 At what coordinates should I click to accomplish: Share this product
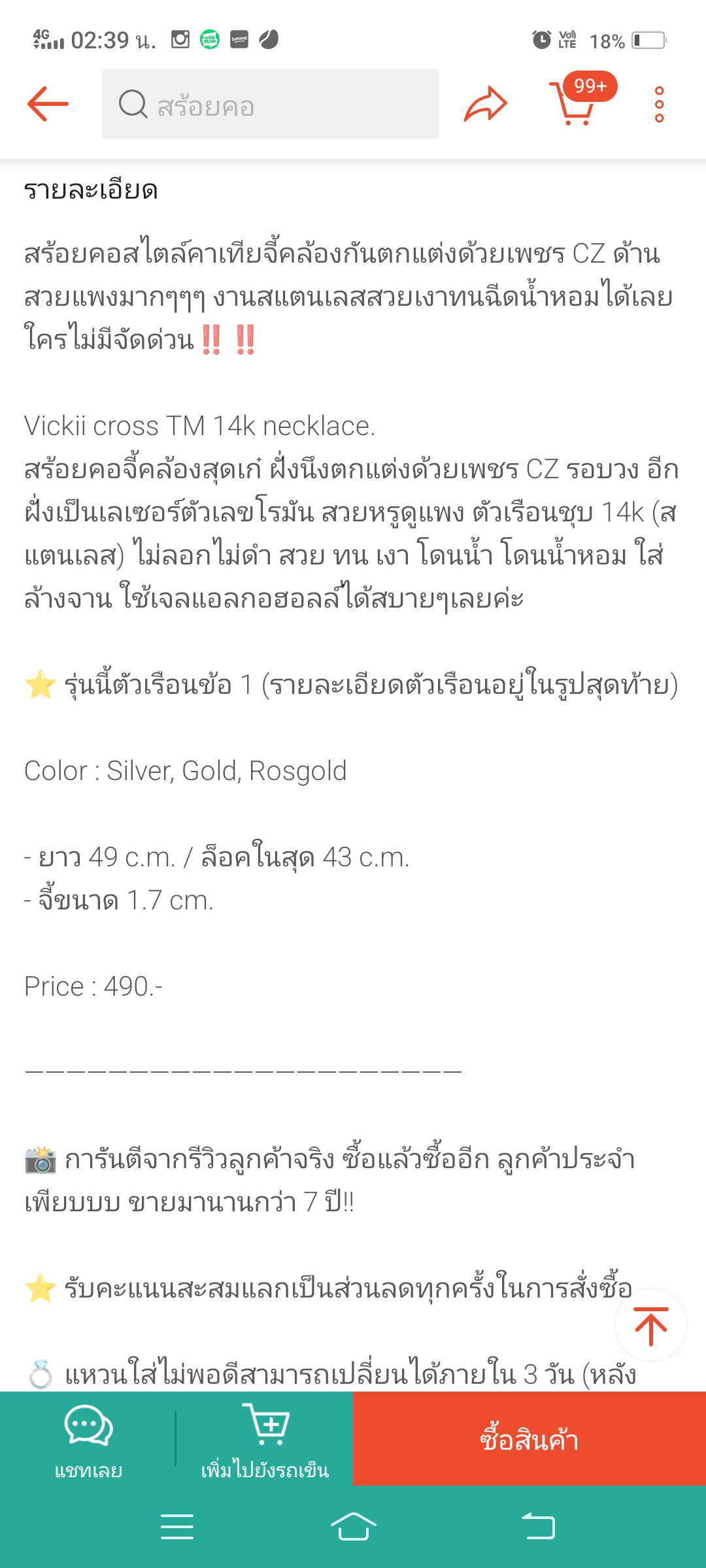486,104
